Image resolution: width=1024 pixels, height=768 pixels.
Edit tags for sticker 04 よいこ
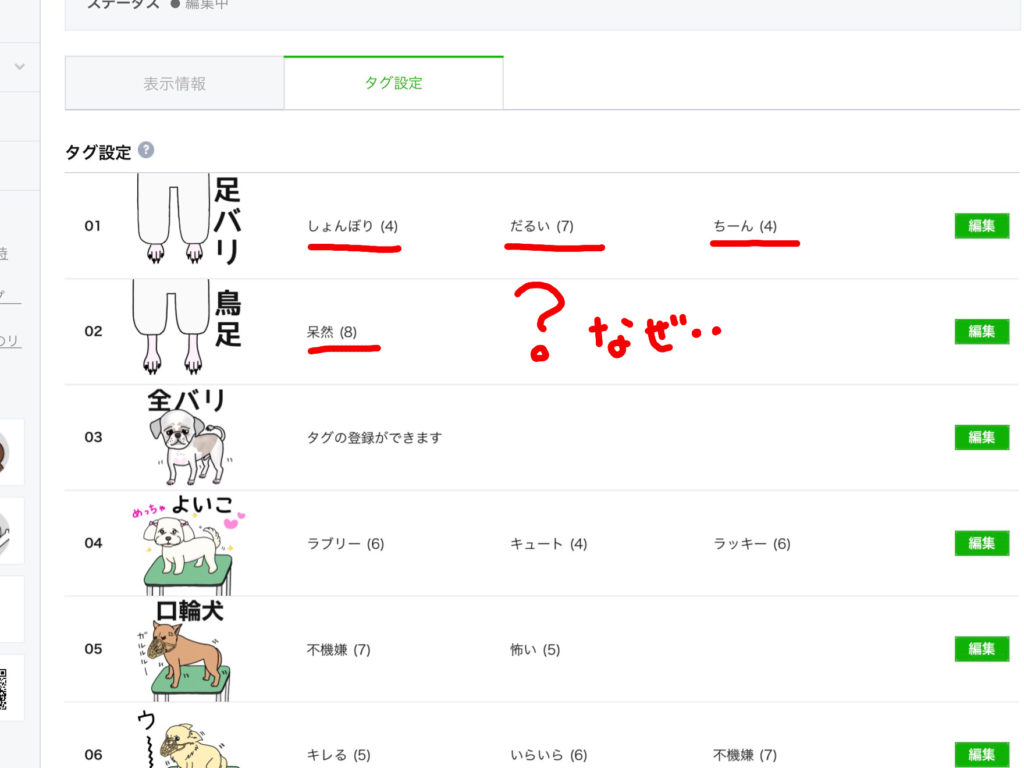coord(981,543)
